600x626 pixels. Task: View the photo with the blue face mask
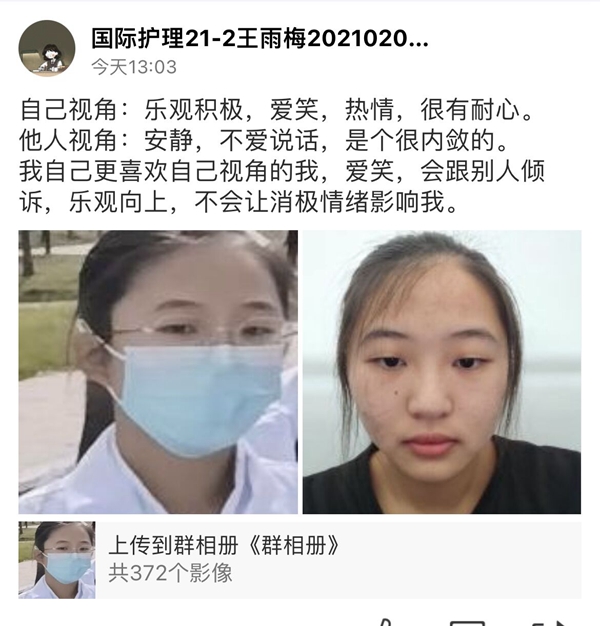click(x=158, y=372)
